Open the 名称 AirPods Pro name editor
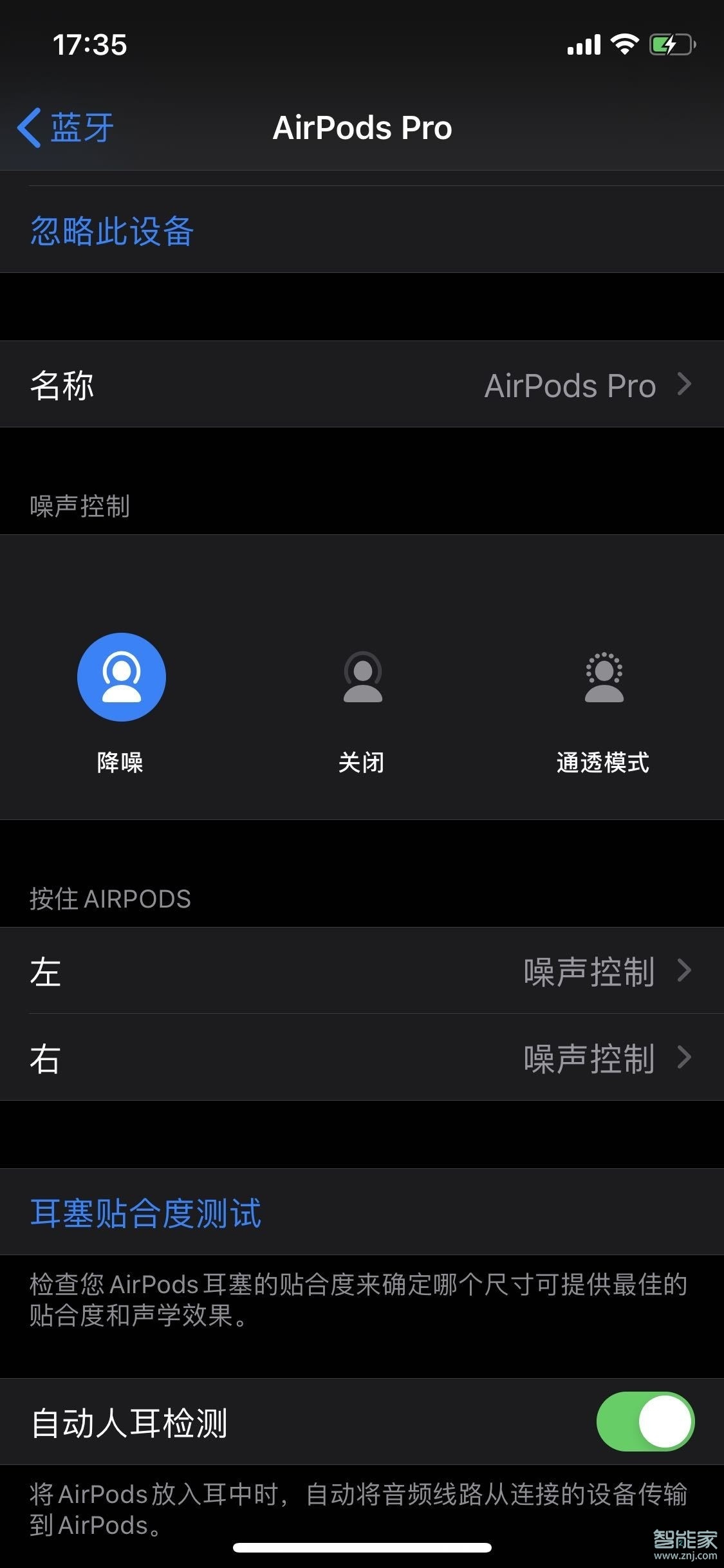Screen dimensions: 724x1568 point(362,384)
